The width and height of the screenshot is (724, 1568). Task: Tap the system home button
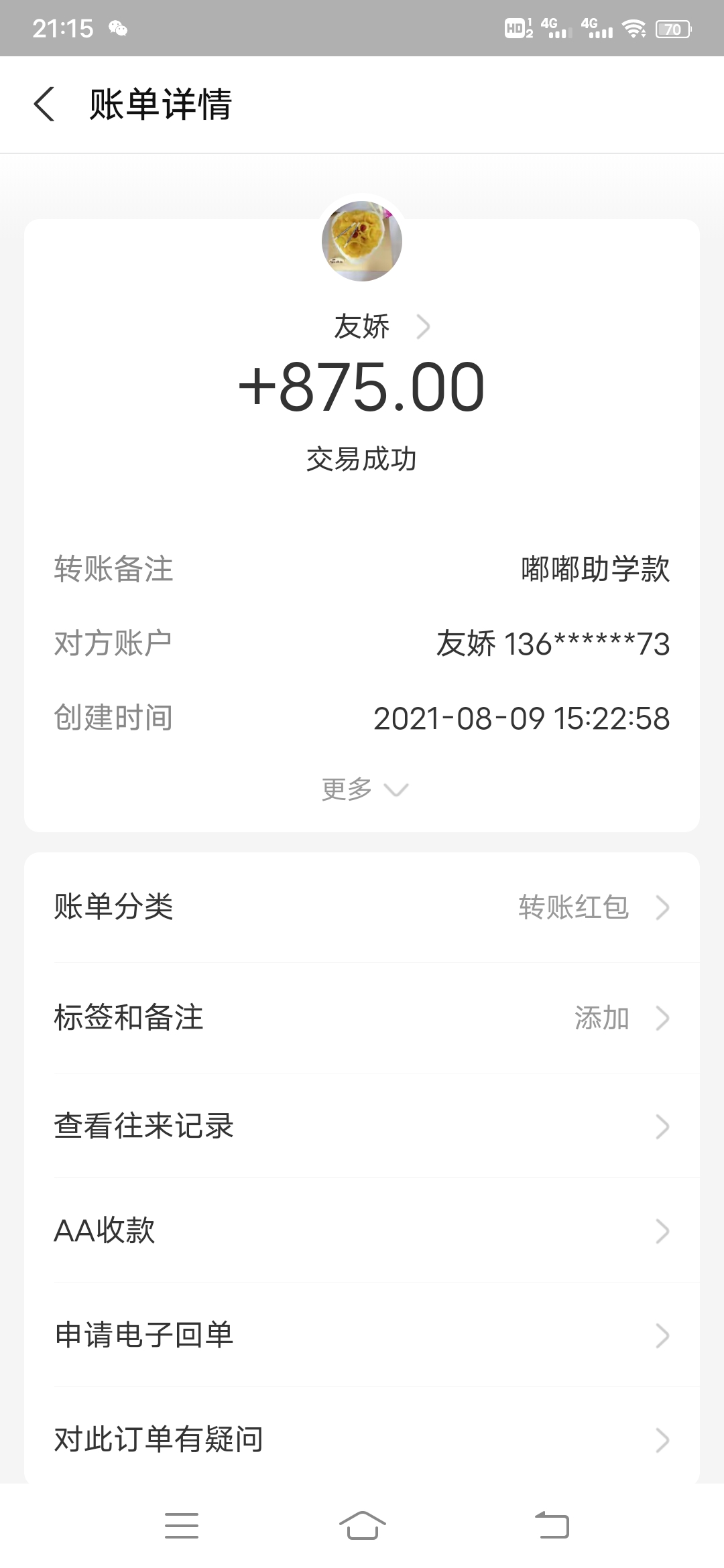(x=362, y=1526)
